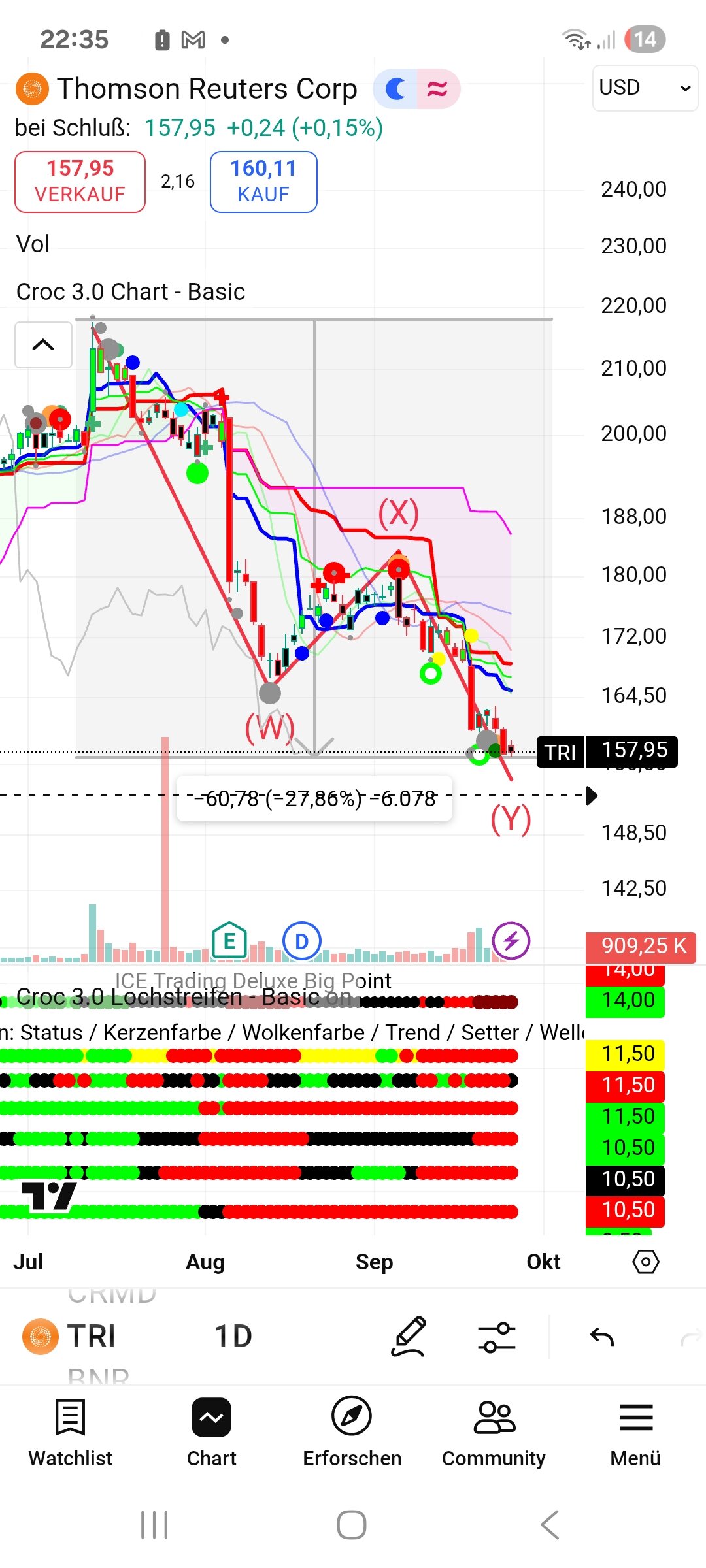The width and height of the screenshot is (706, 1568).
Task: Open indicator settings sliders icon
Action: coord(496,1336)
